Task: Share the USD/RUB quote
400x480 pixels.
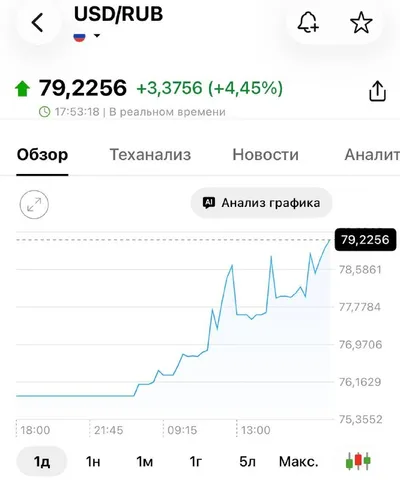Action: coord(377,91)
